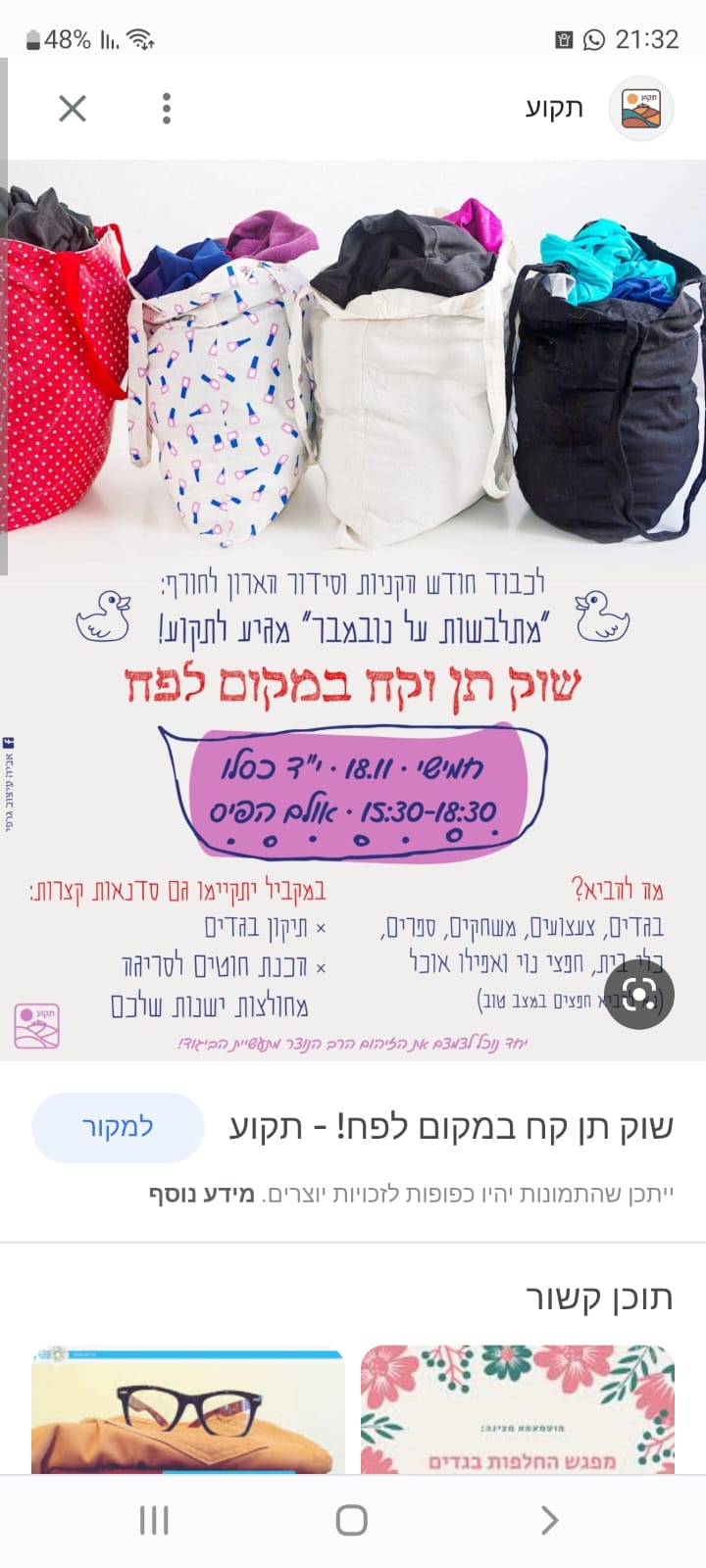Image resolution: width=706 pixels, height=1568 pixels.
Task: Open the related eyeglasses image
Action: 188,1409
